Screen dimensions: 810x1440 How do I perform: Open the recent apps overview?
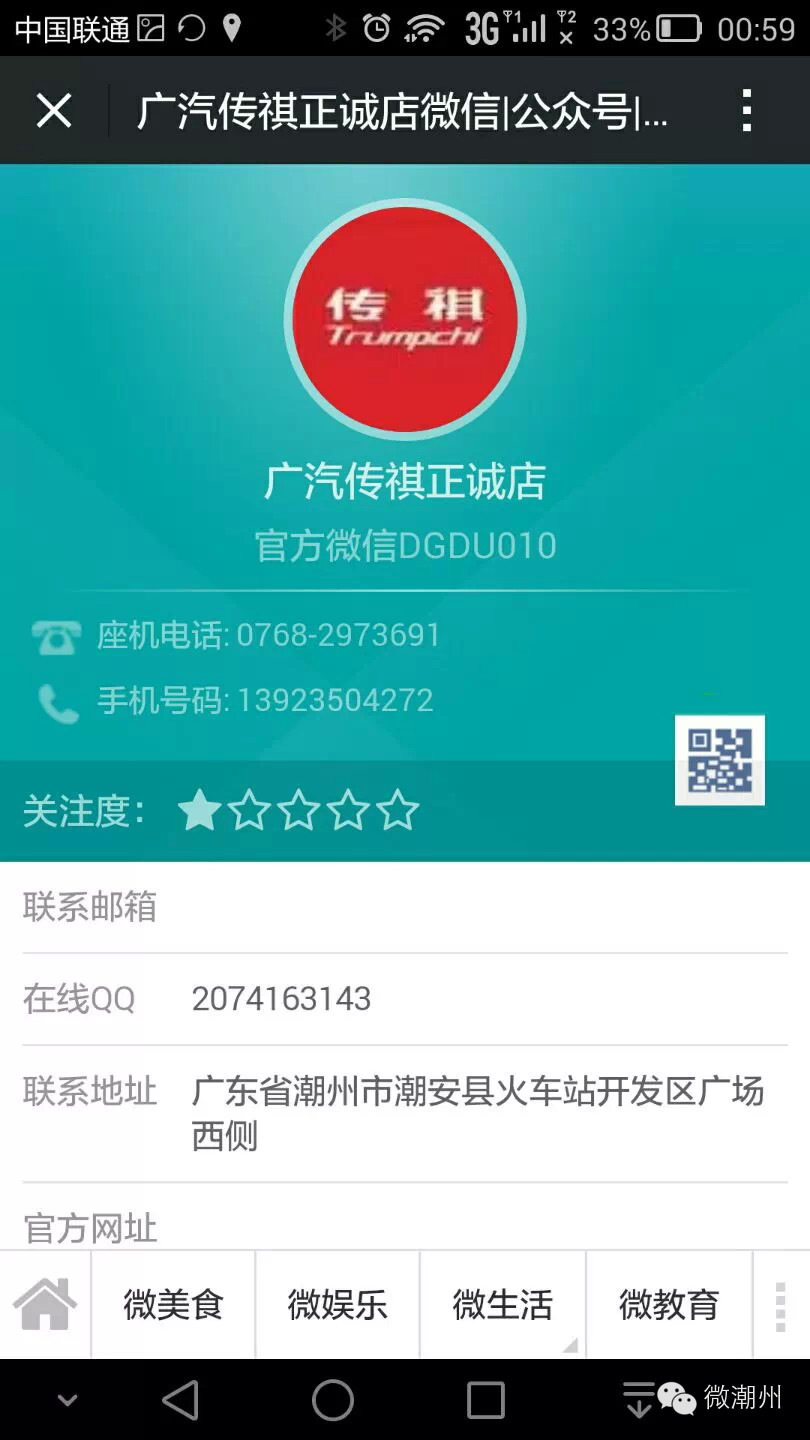tap(486, 1400)
